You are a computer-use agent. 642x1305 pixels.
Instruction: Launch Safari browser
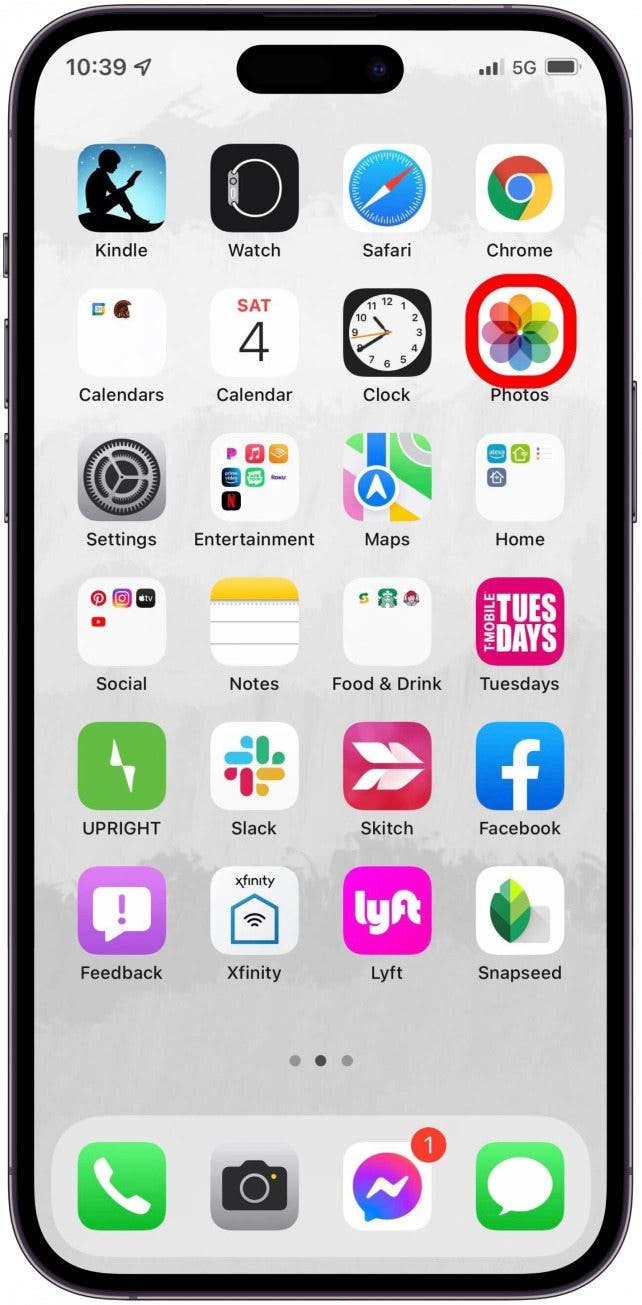(387, 188)
